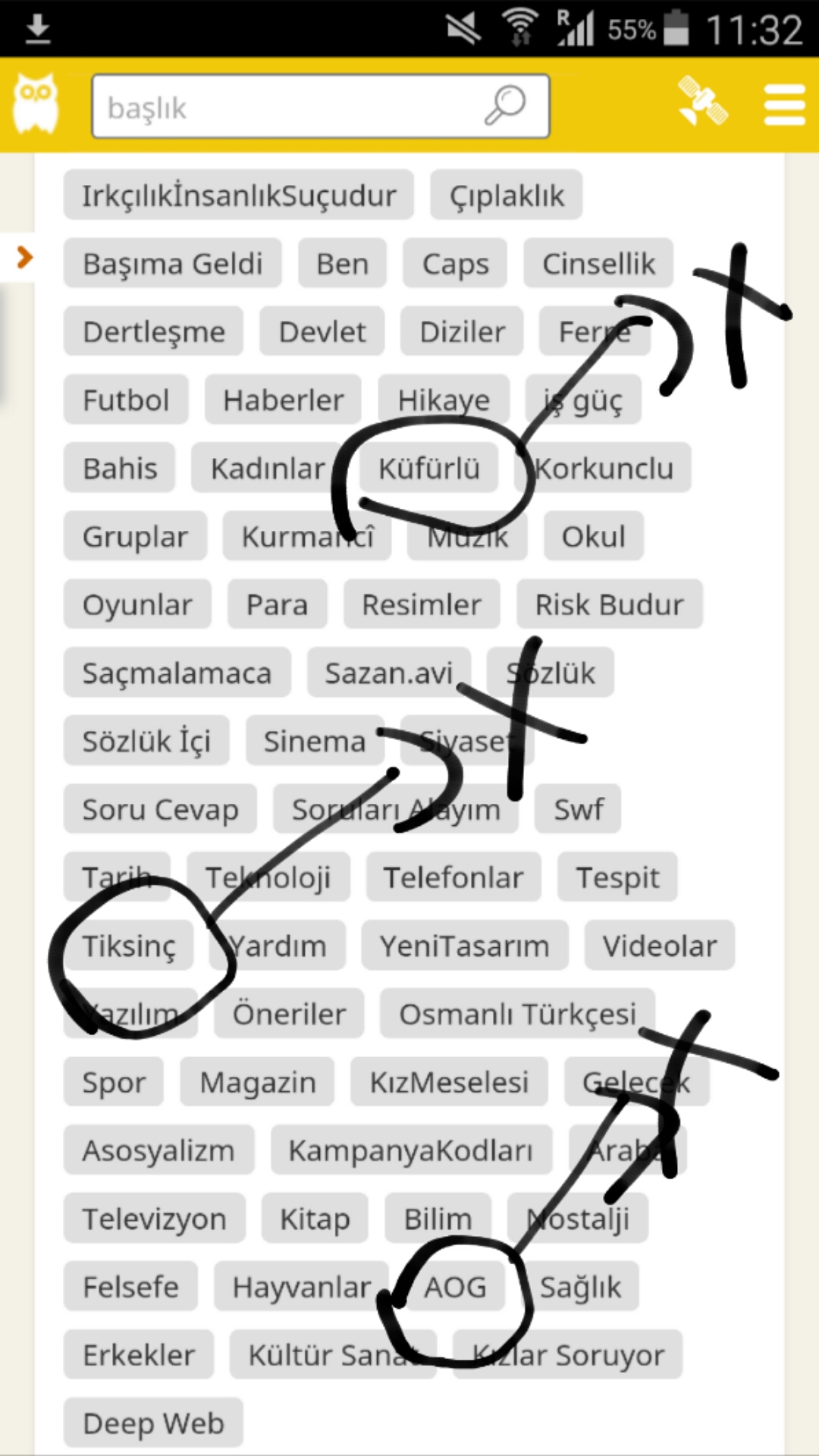Tap the owl logo home button
The width and height of the screenshot is (819, 1456).
36,103
